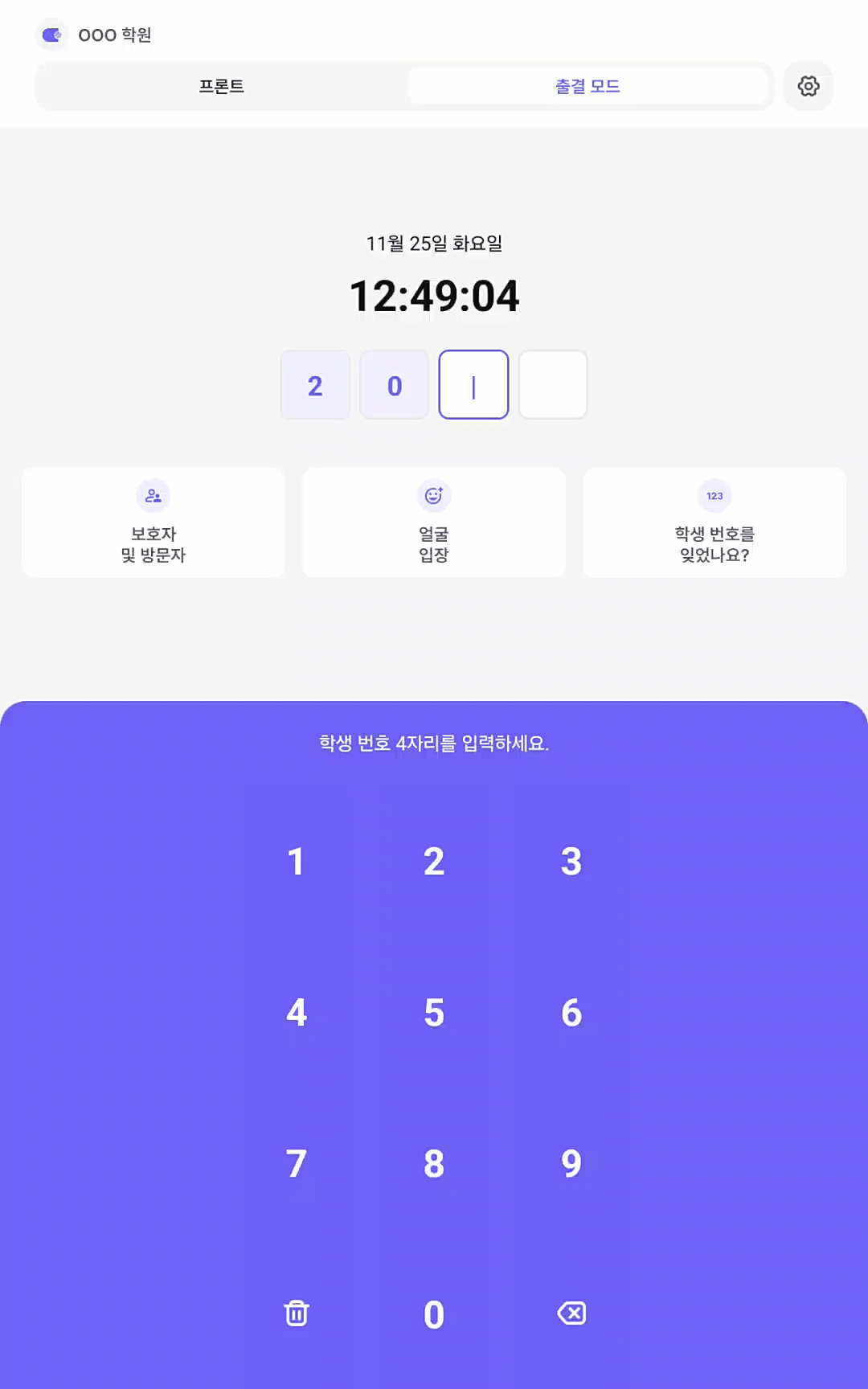The height and width of the screenshot is (1389, 868).
Task: Tap the third student number box
Action: coord(473,385)
